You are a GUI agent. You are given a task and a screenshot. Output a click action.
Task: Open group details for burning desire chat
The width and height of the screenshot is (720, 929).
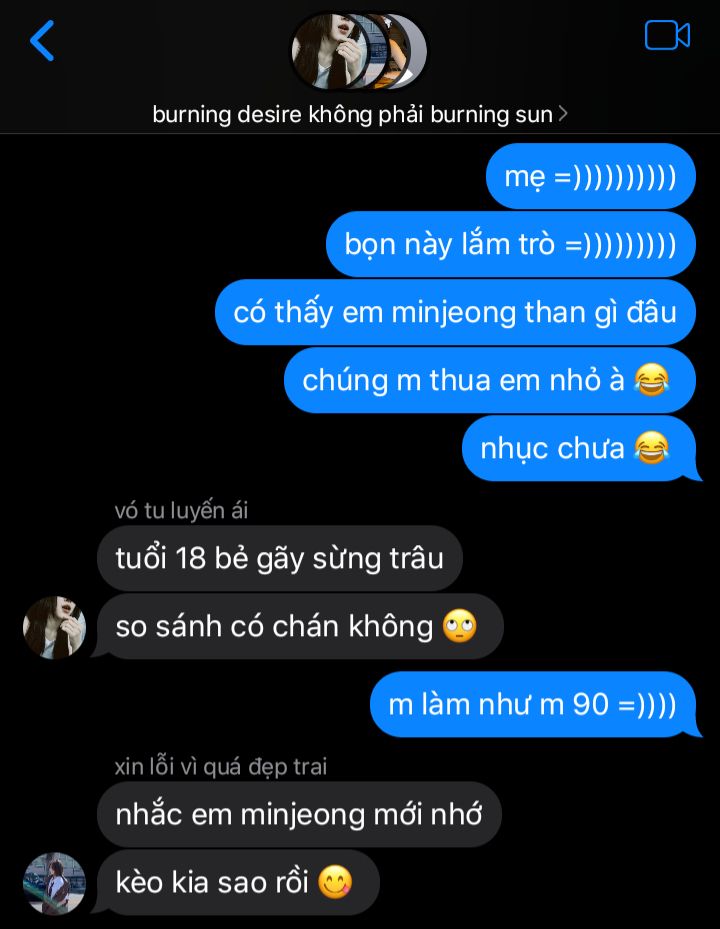click(360, 115)
